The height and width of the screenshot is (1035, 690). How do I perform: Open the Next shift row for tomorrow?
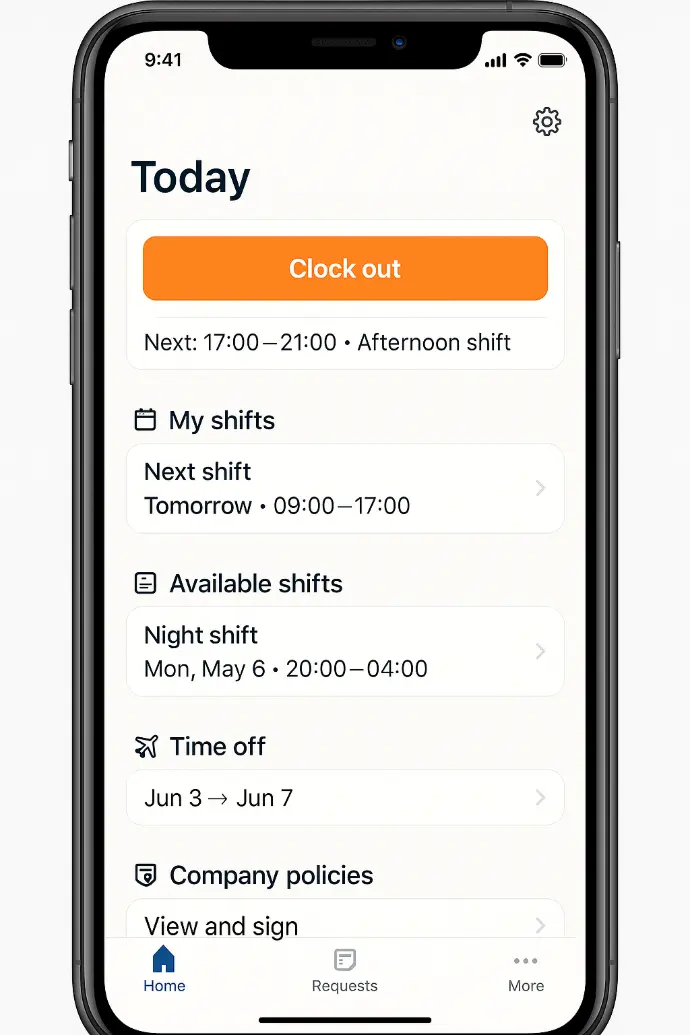pos(345,488)
